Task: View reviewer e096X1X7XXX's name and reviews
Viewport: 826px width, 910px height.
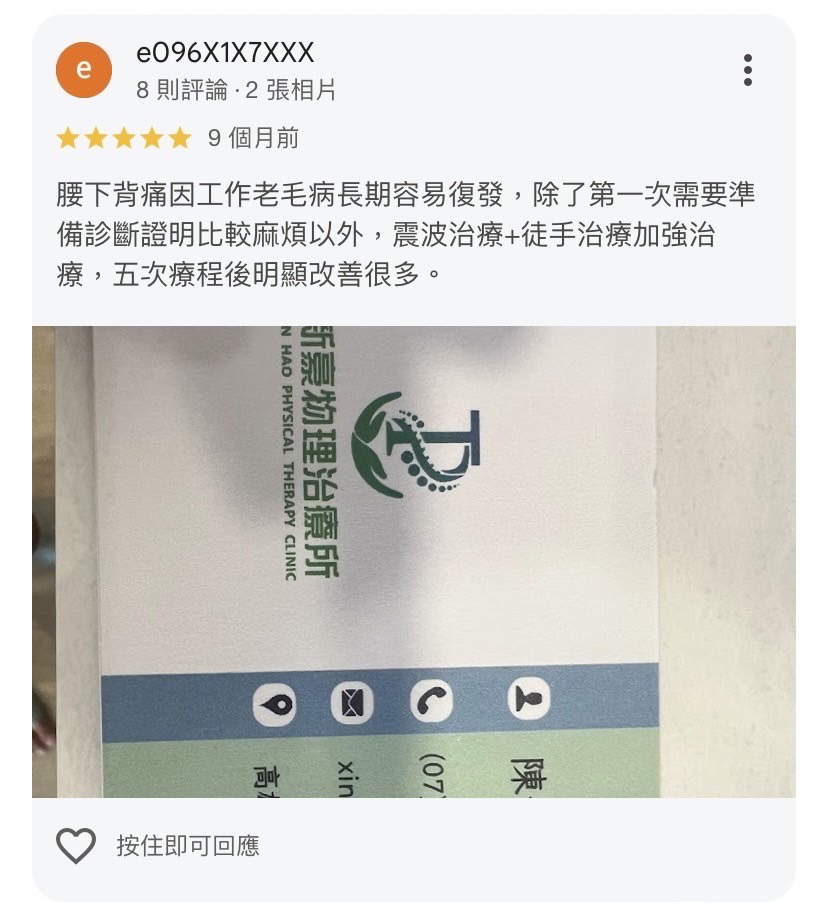Action: click(225, 52)
